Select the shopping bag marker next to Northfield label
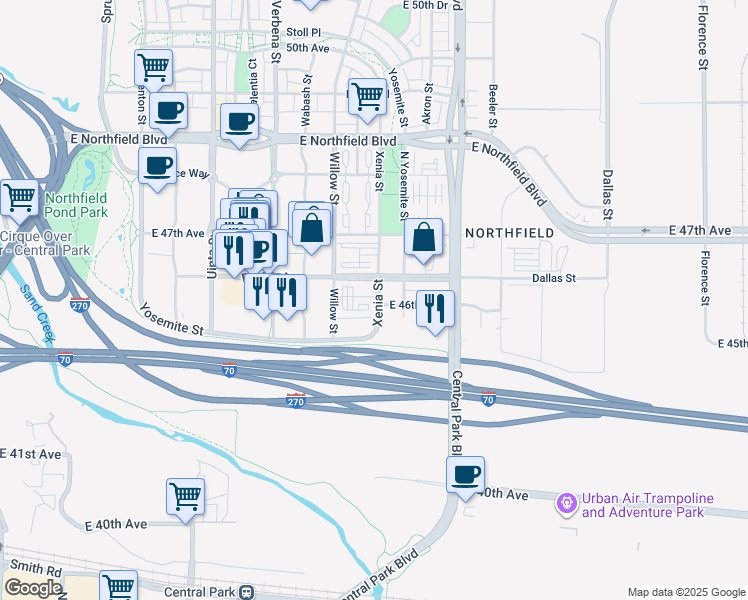The width and height of the screenshot is (748, 600). point(424,240)
